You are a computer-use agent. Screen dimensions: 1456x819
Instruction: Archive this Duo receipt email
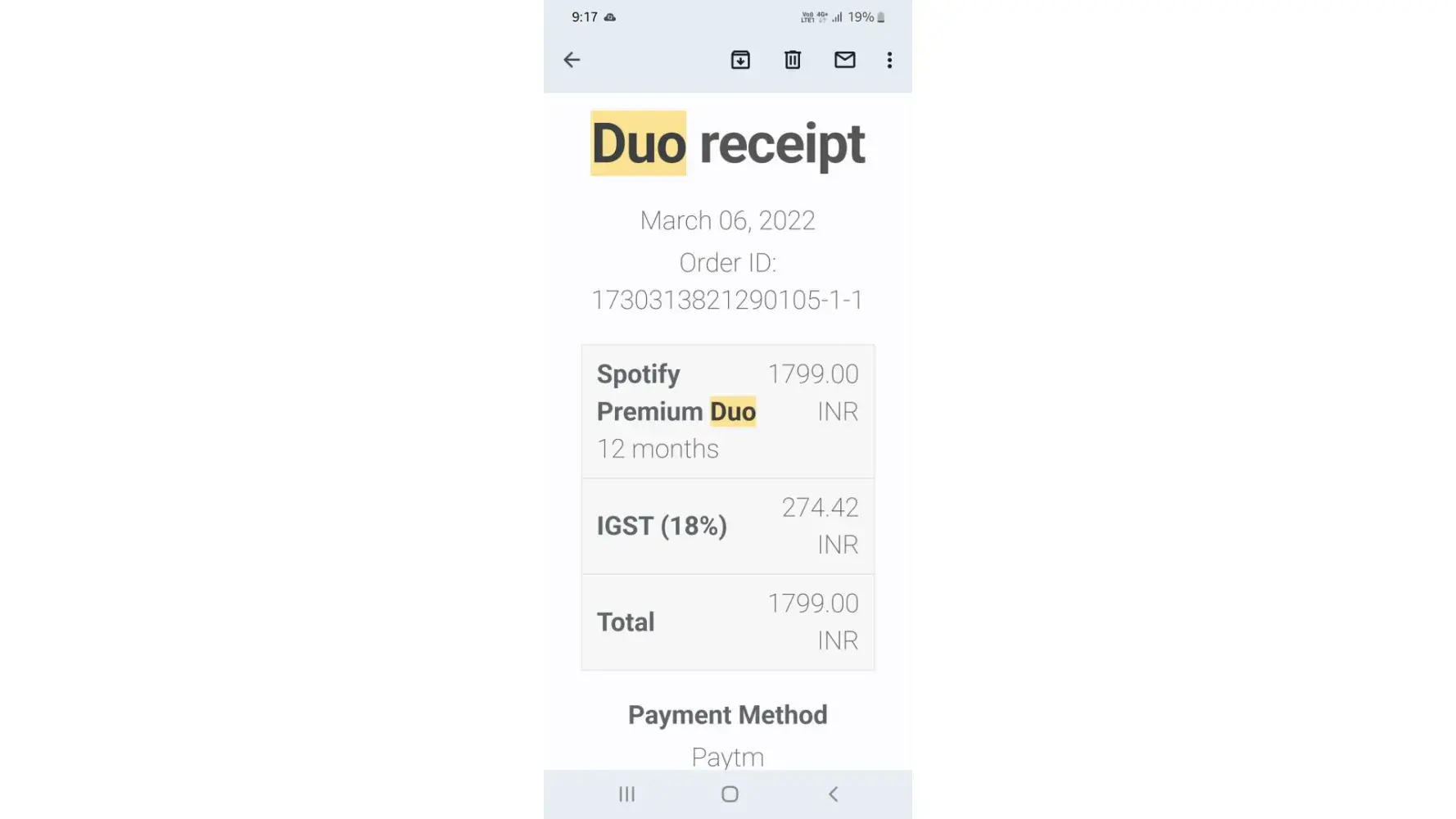pos(740,60)
